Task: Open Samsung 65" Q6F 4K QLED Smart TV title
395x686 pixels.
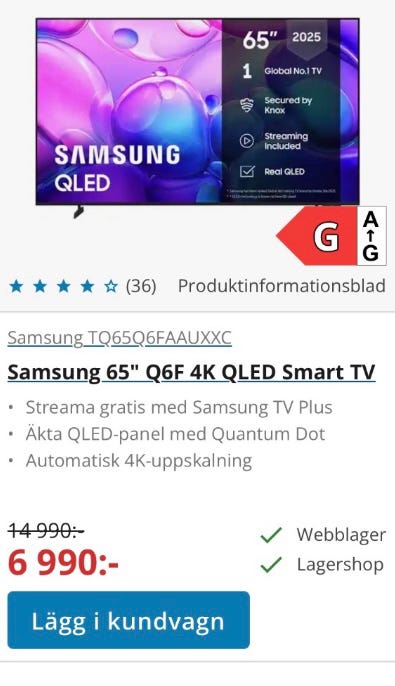Action: [192, 373]
